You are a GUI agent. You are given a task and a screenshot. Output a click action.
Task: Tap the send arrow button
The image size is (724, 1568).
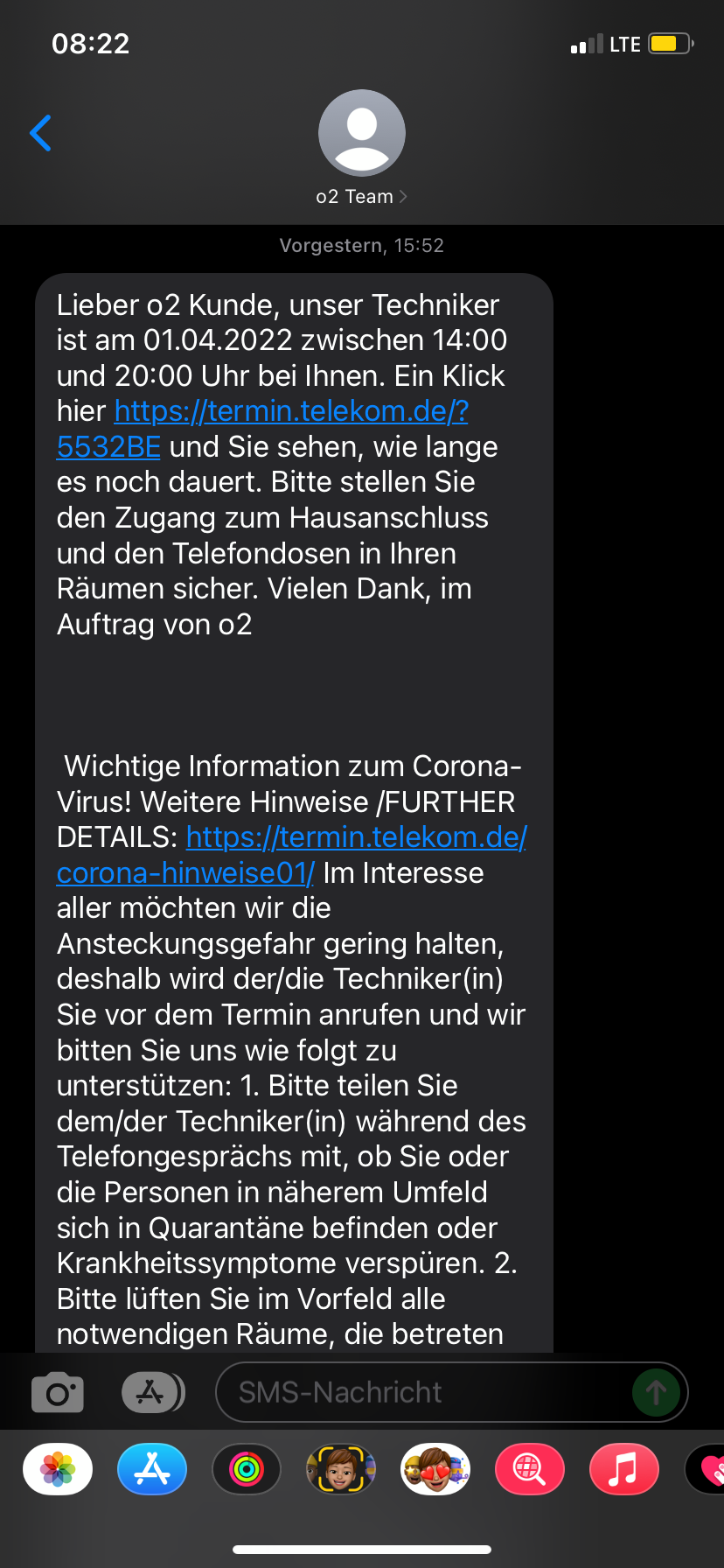[x=656, y=1392]
